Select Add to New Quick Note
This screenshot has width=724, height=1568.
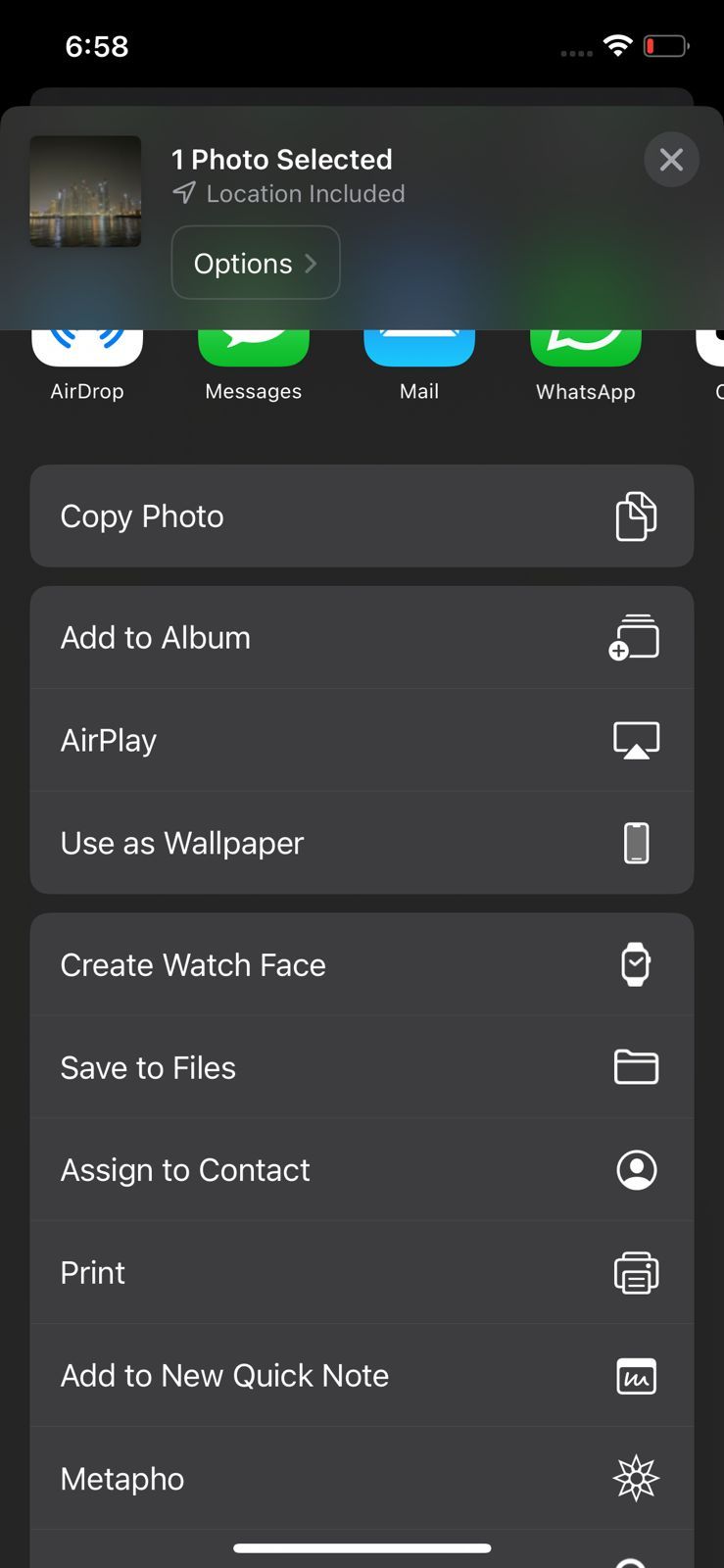click(x=223, y=1375)
